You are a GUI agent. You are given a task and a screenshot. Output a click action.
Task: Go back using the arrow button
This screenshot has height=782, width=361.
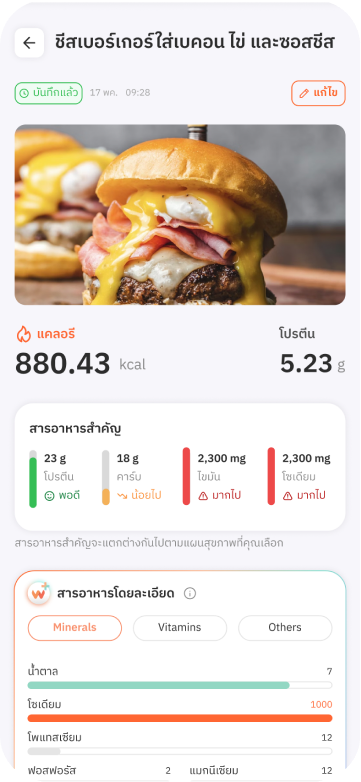[x=29, y=43]
